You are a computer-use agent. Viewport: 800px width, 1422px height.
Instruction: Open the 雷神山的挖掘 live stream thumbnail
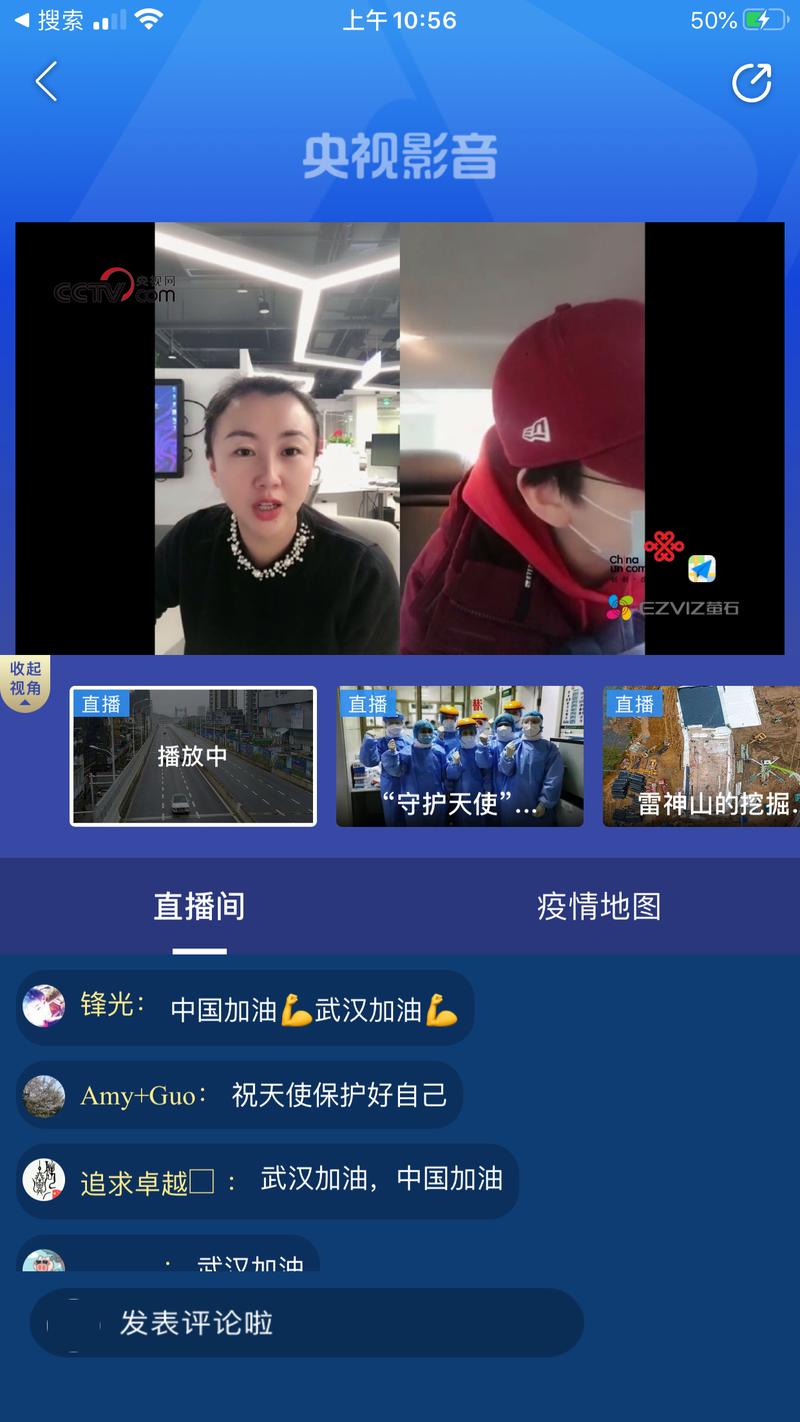(700, 756)
